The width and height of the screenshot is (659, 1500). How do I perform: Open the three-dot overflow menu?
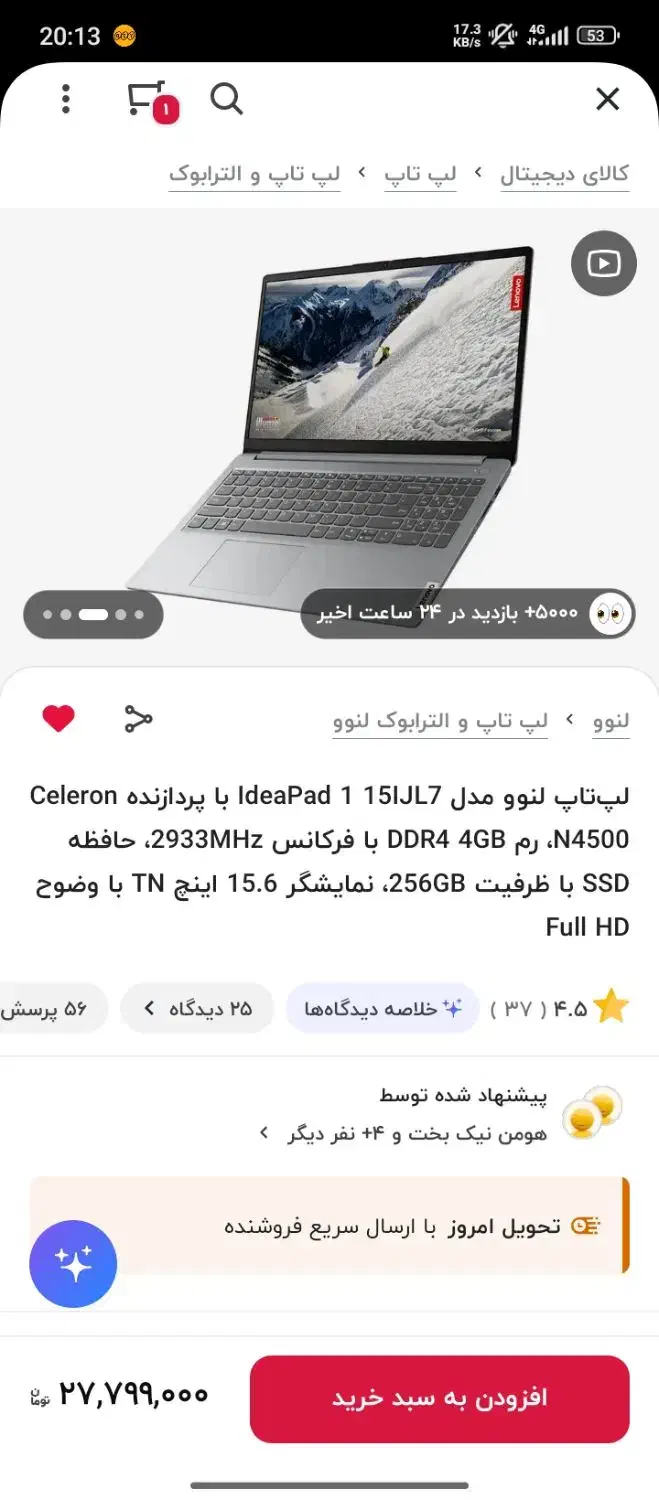[66, 99]
